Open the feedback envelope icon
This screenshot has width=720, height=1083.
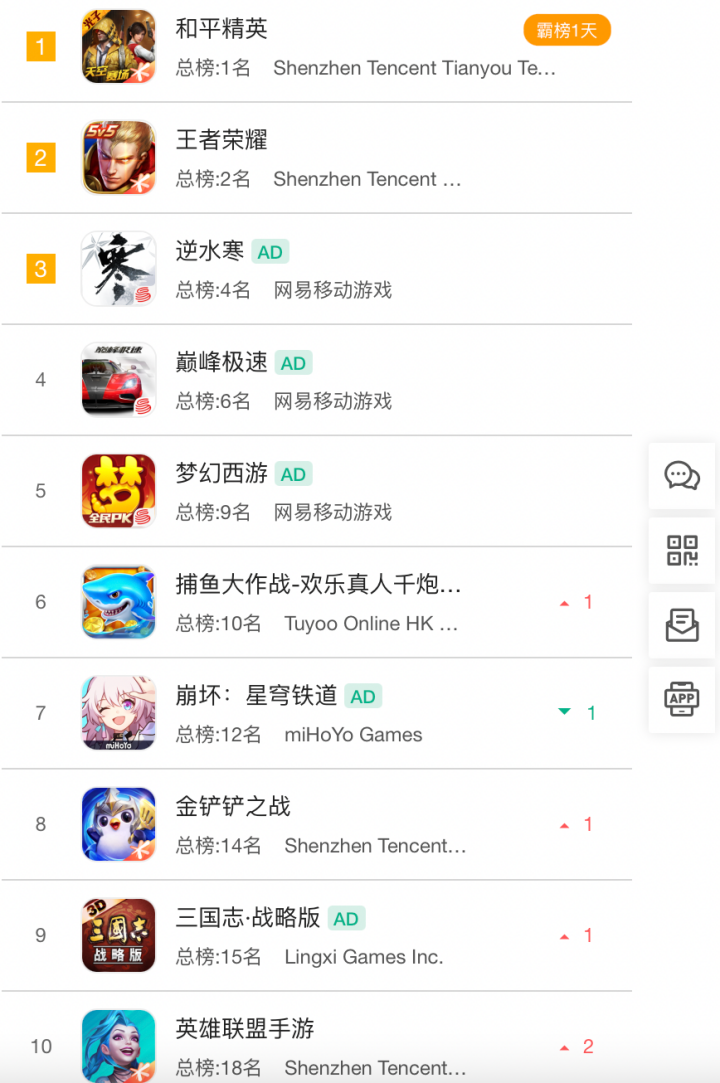[682, 625]
